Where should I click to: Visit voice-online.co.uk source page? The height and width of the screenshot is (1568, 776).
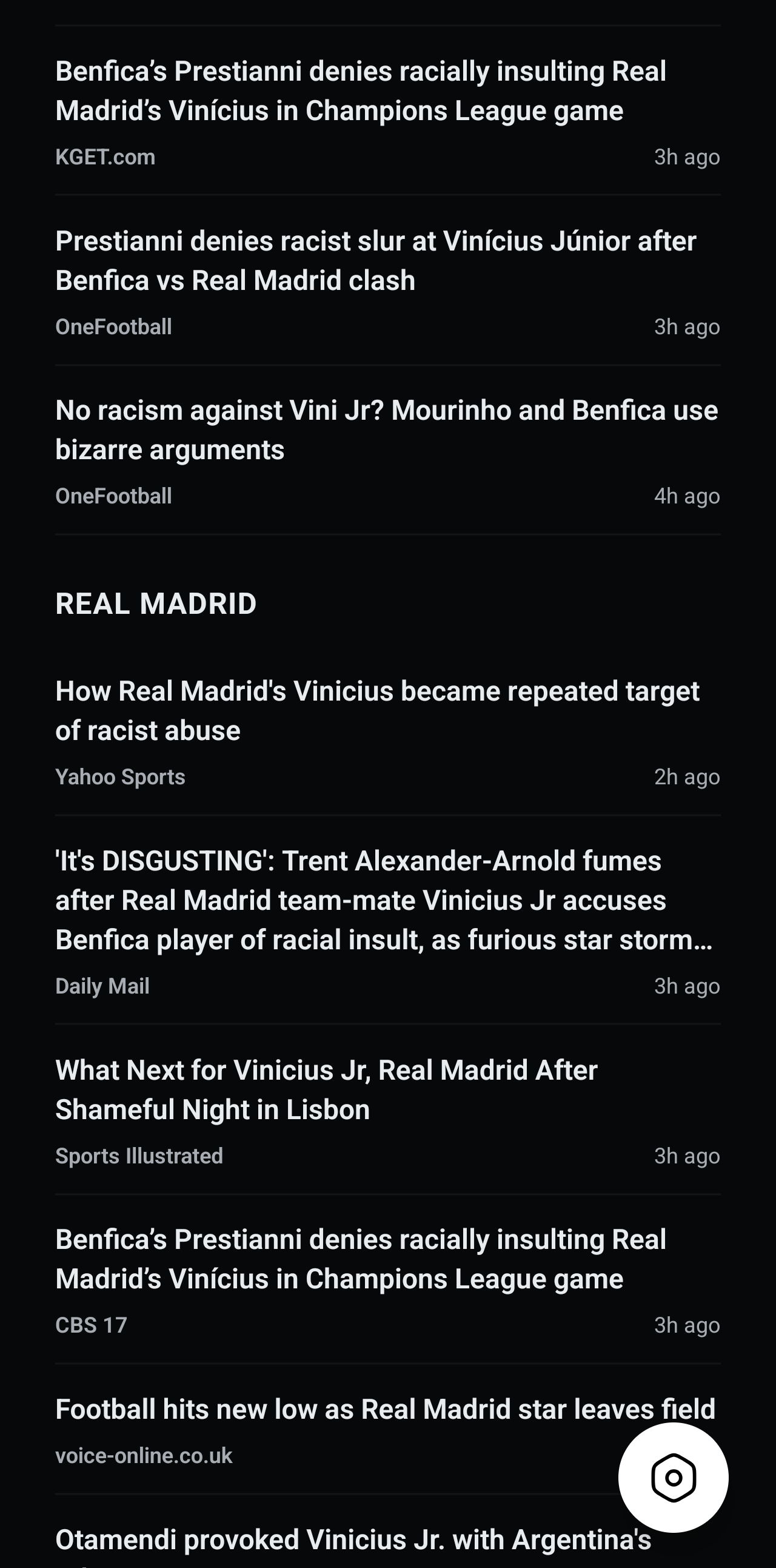pos(144,1455)
